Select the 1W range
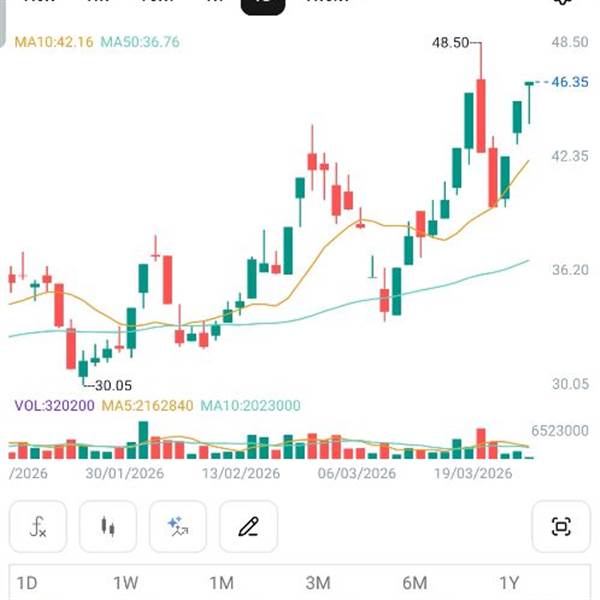The width and height of the screenshot is (600, 600). pos(126,583)
